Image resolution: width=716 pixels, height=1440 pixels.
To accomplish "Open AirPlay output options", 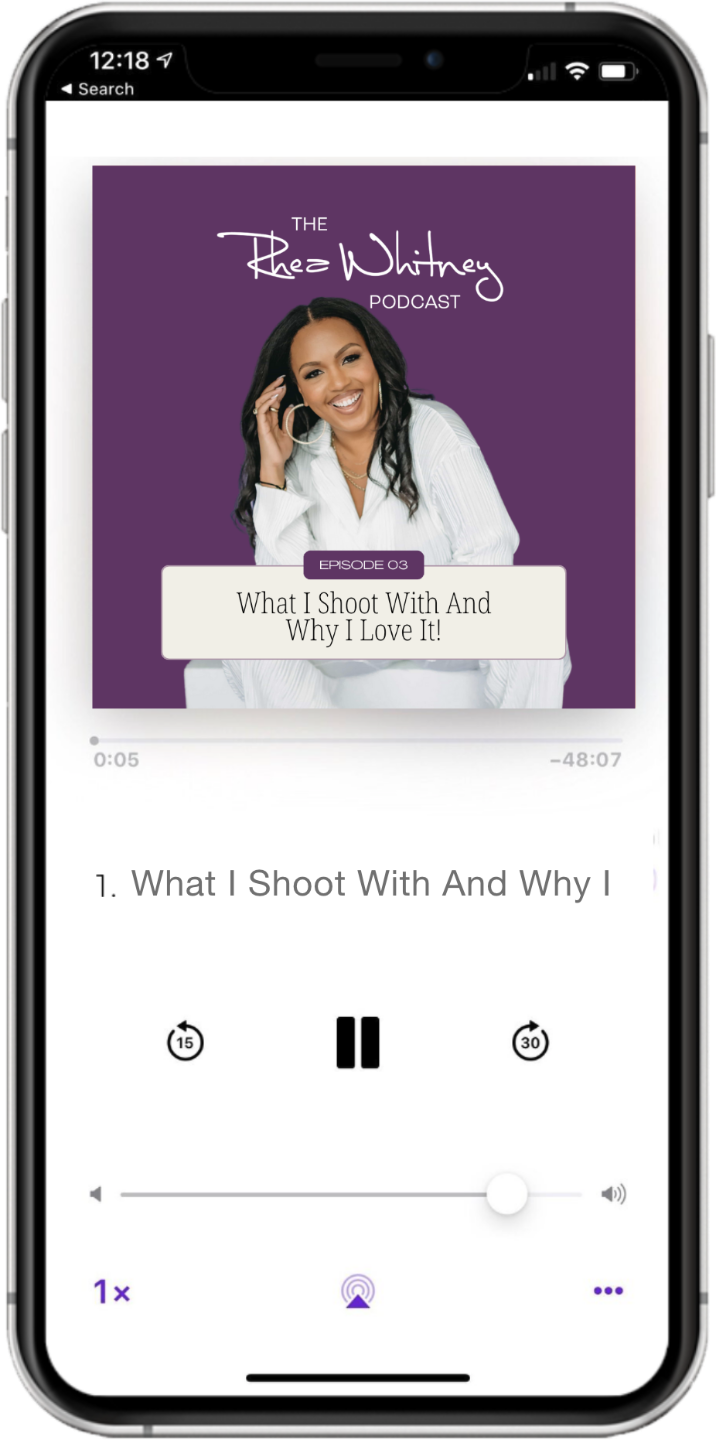I will tap(357, 1291).
